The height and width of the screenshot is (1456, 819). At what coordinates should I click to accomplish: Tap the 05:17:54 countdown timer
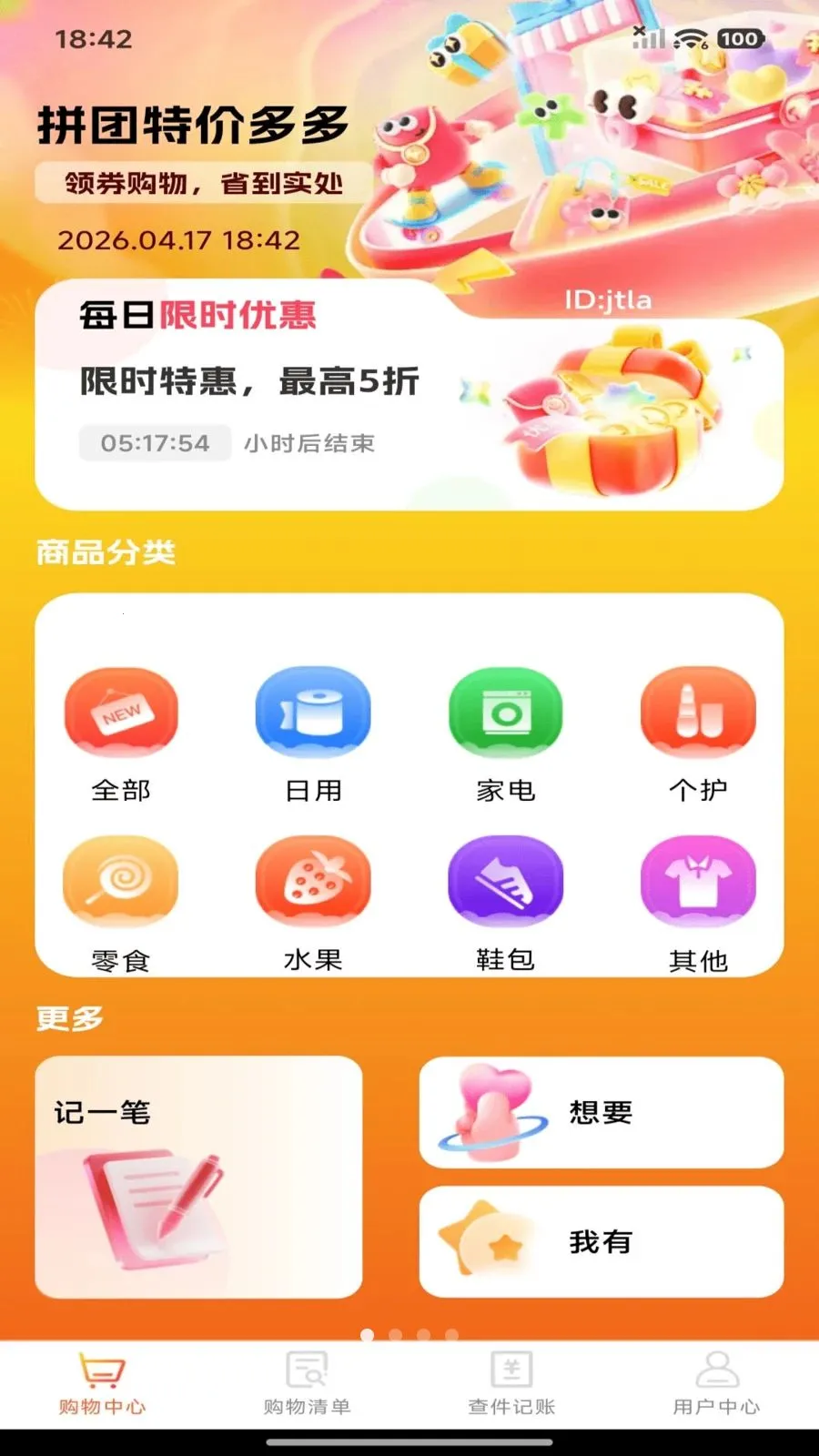point(154,444)
